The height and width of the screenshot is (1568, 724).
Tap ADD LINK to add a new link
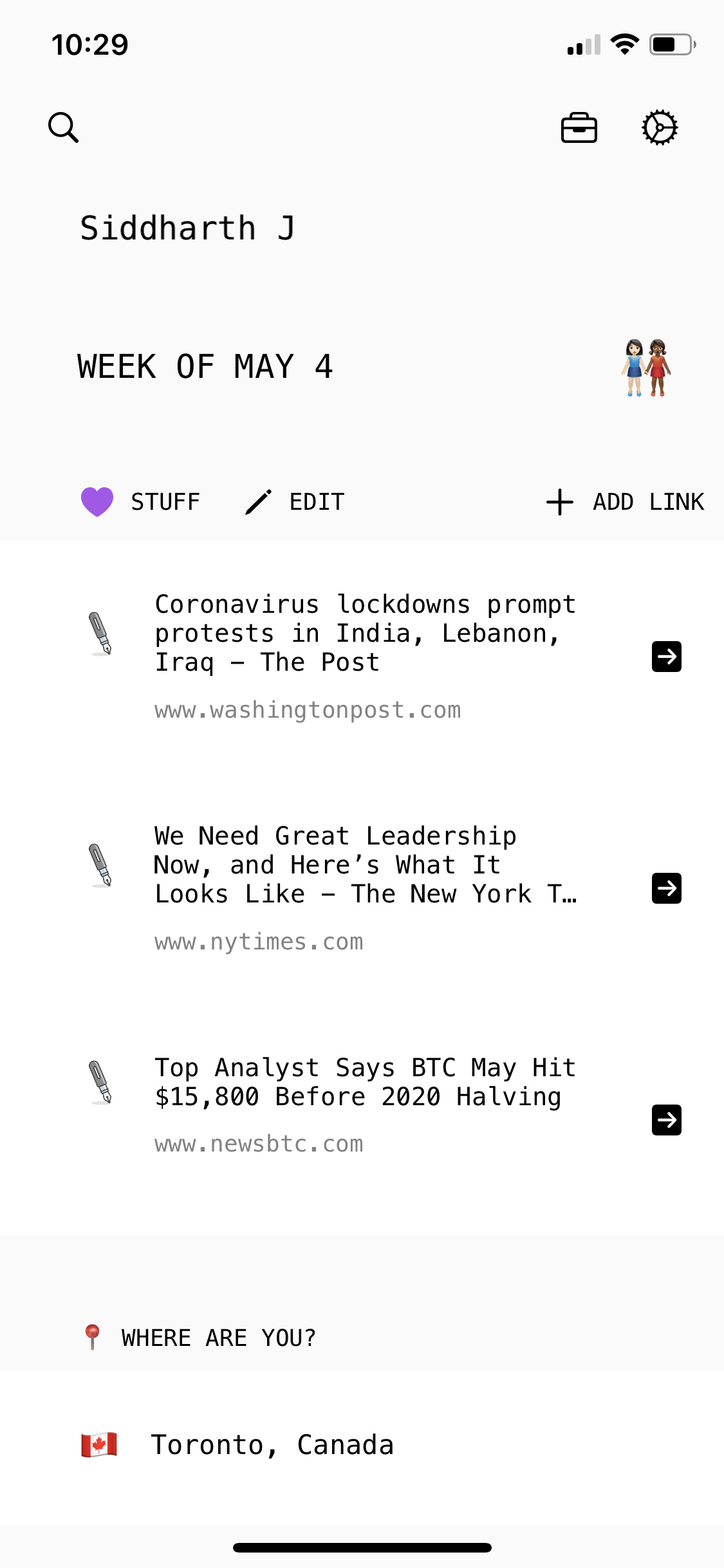pos(623,501)
